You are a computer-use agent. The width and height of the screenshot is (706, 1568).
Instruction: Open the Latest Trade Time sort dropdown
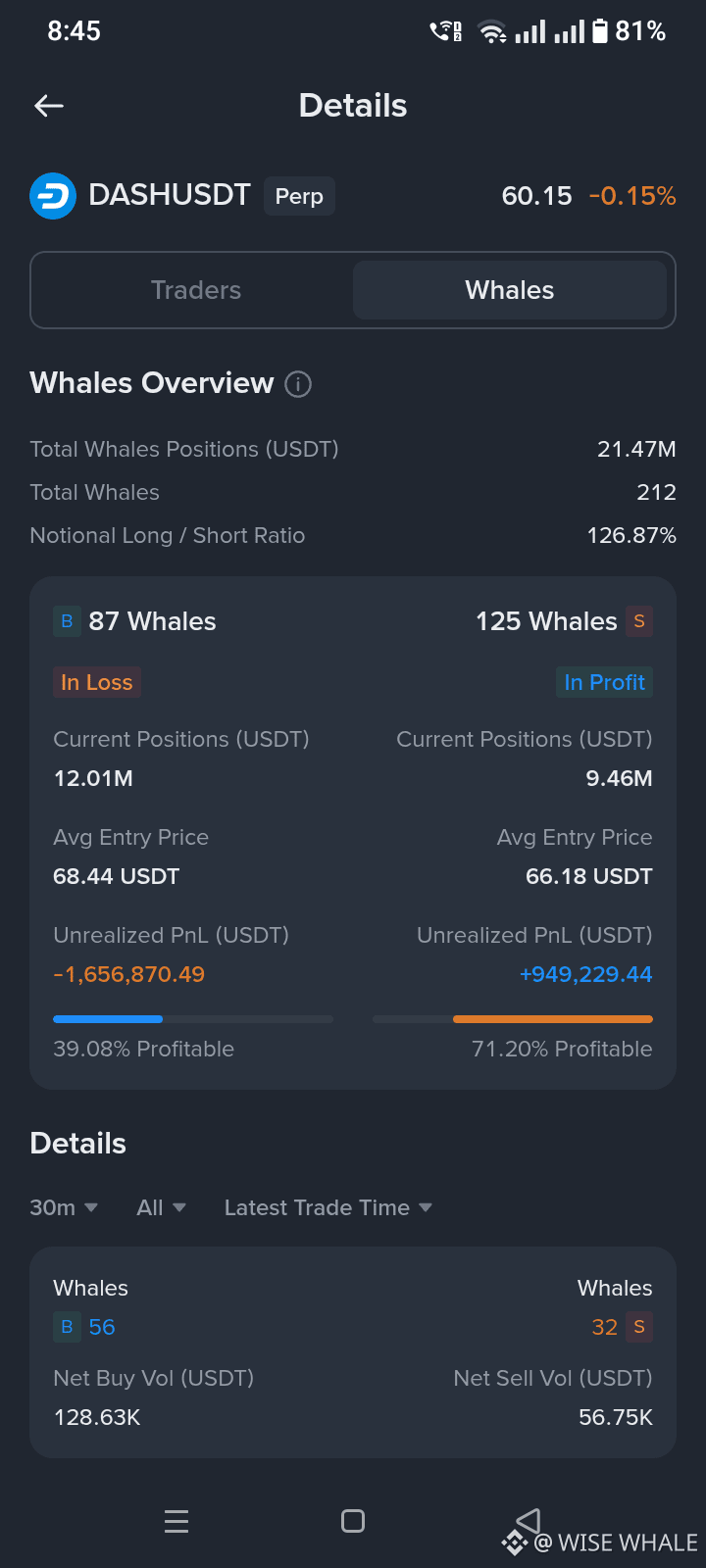point(328,1207)
